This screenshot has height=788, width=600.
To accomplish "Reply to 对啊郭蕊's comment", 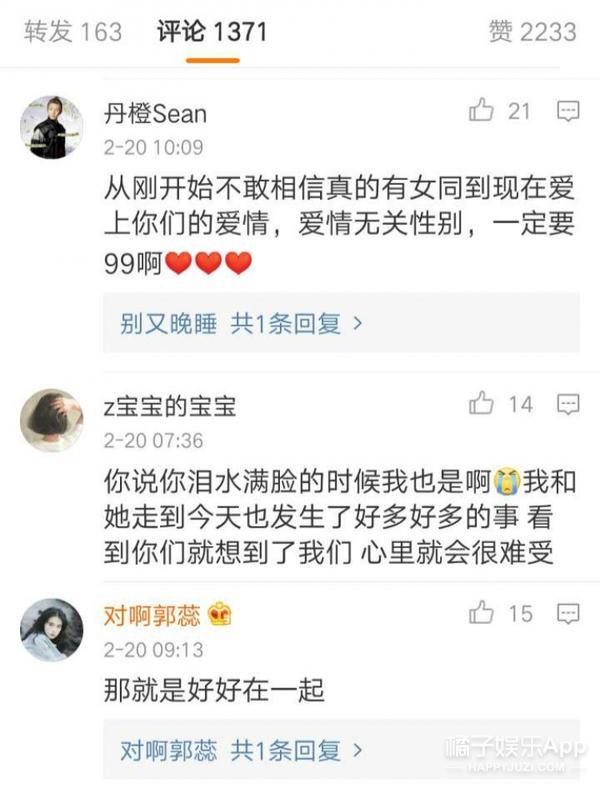I will point(568,613).
